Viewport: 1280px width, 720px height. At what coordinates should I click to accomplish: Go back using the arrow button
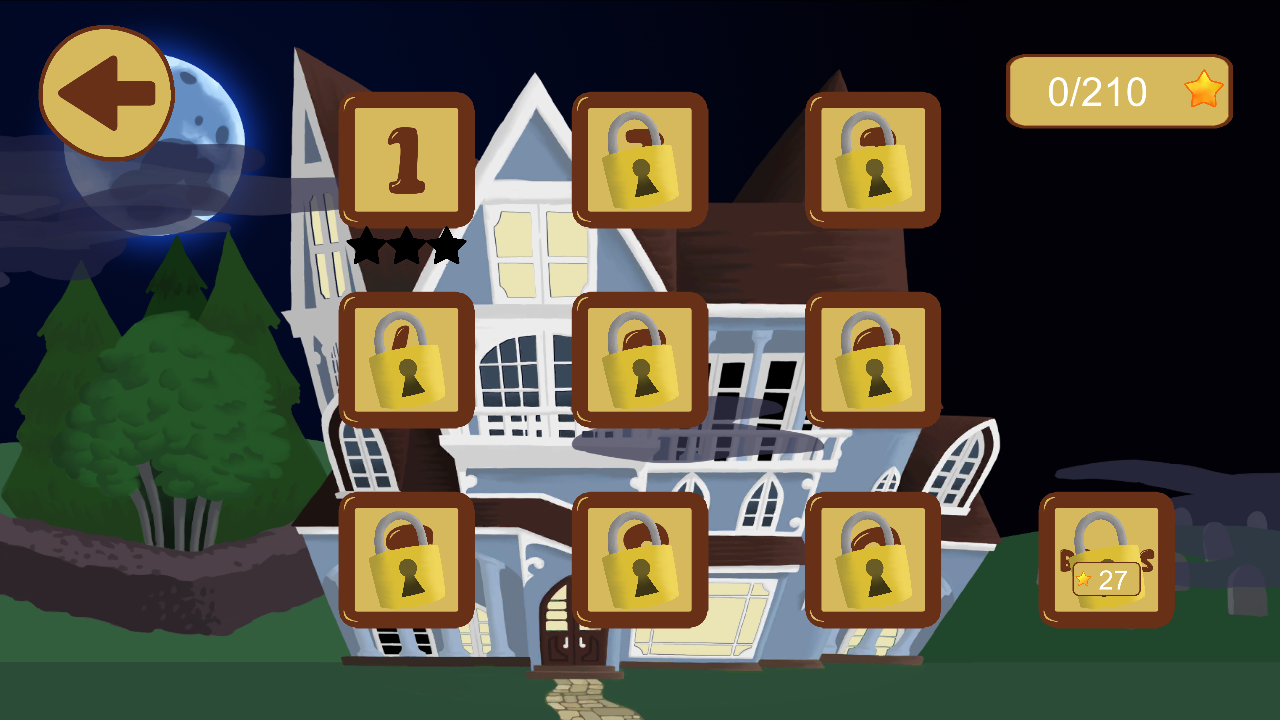(x=106, y=93)
